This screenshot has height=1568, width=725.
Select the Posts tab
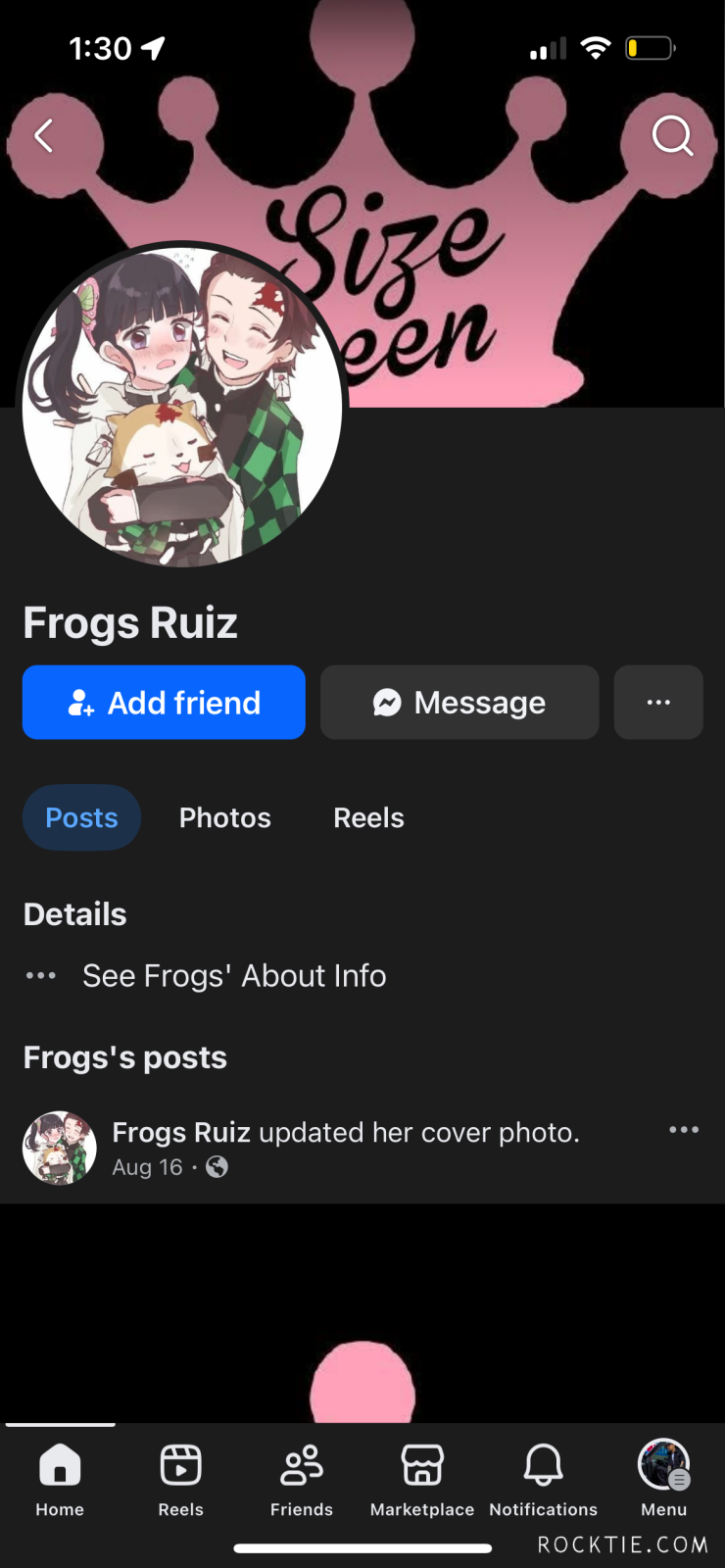point(81,817)
